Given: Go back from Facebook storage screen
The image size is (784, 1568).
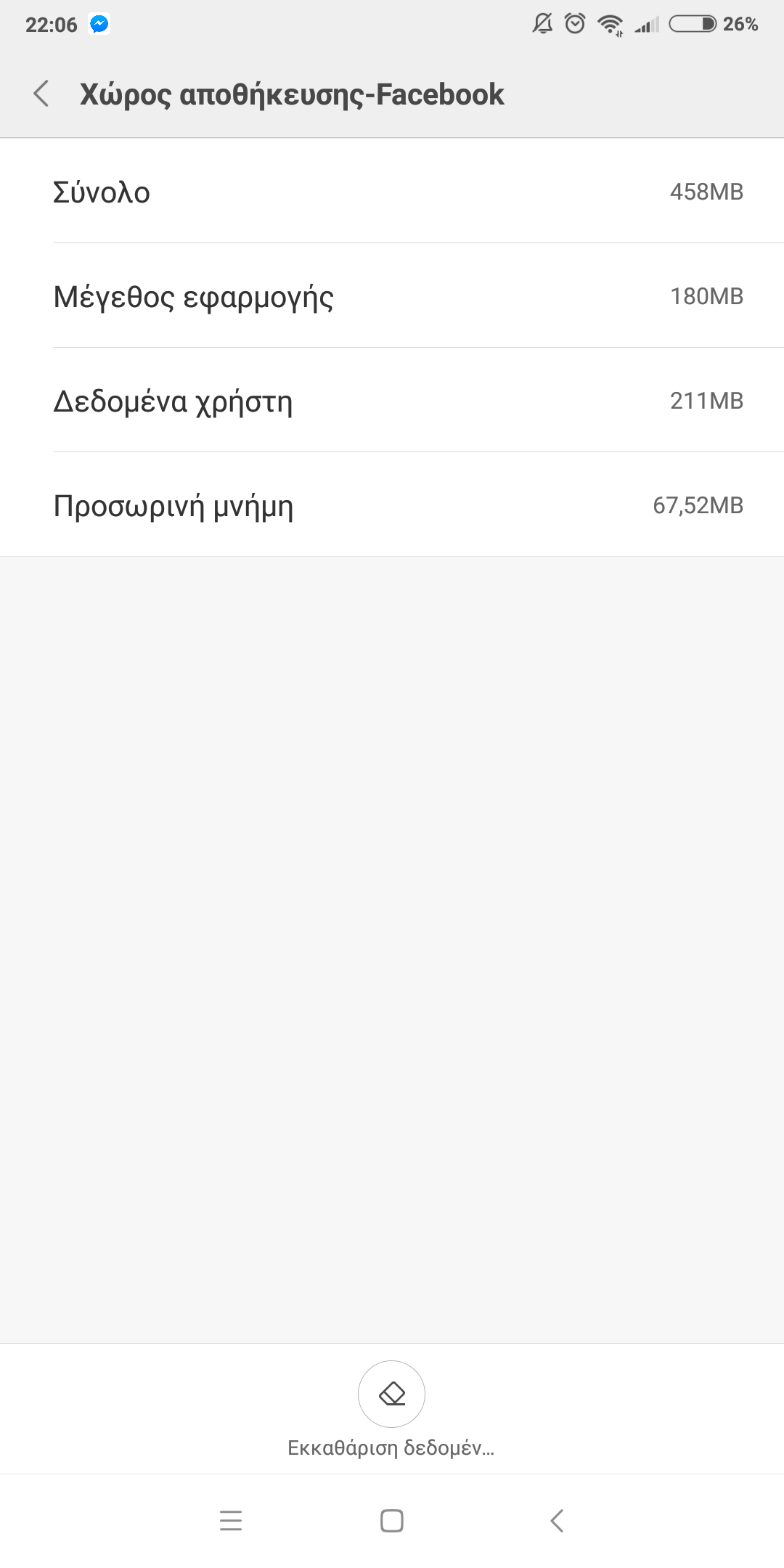Looking at the screenshot, I should click(41, 94).
